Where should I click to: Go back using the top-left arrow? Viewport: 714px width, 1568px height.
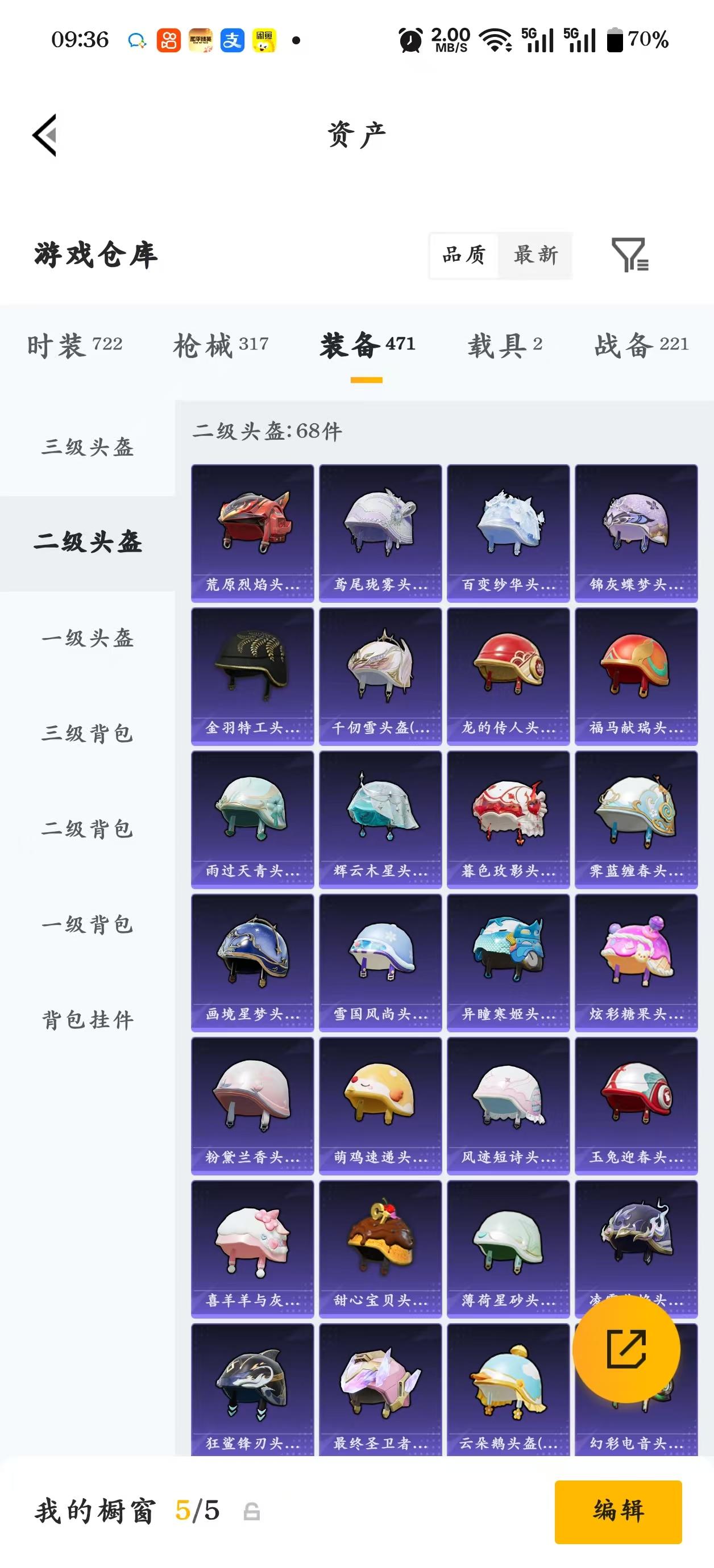pos(44,135)
